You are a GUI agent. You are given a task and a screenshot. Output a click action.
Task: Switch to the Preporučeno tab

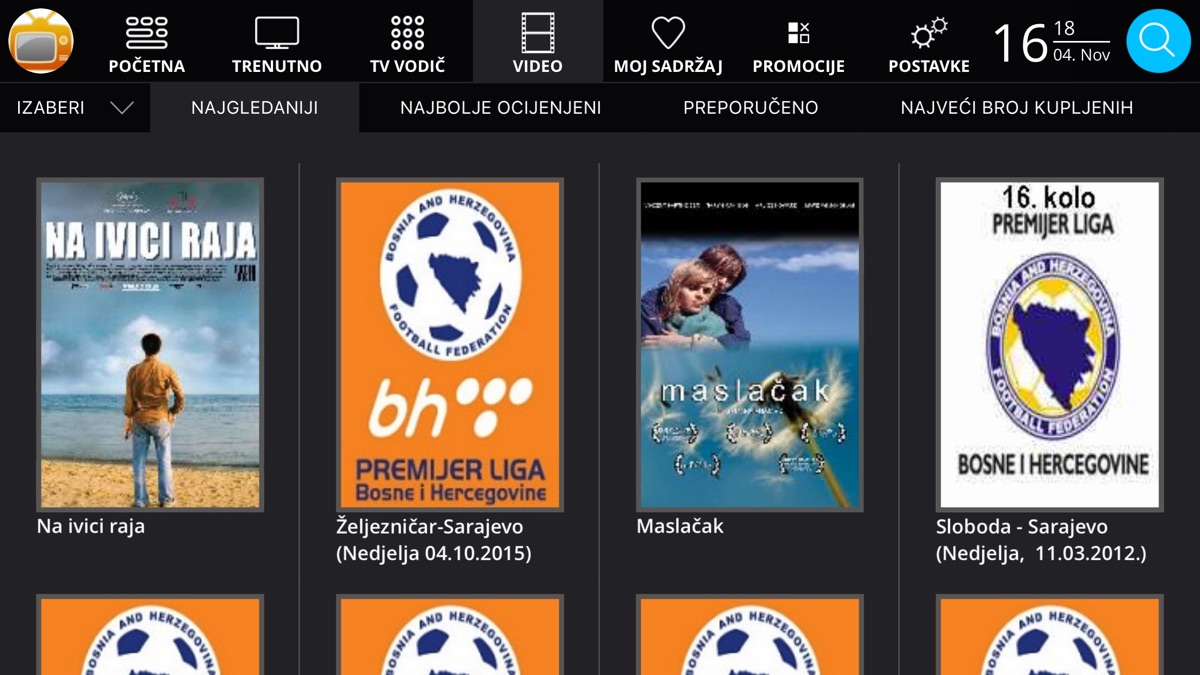coord(750,108)
